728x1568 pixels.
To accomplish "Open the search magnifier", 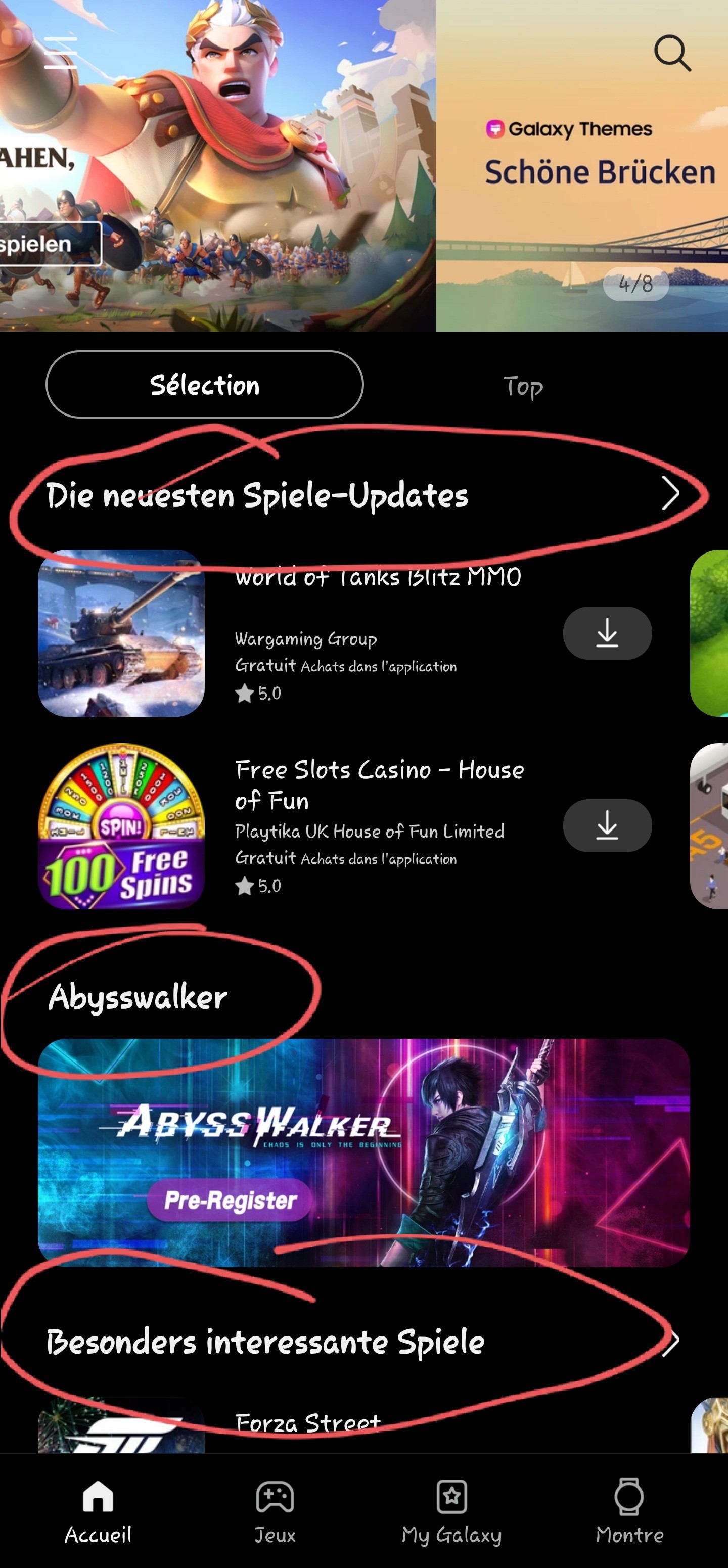I will (x=671, y=54).
